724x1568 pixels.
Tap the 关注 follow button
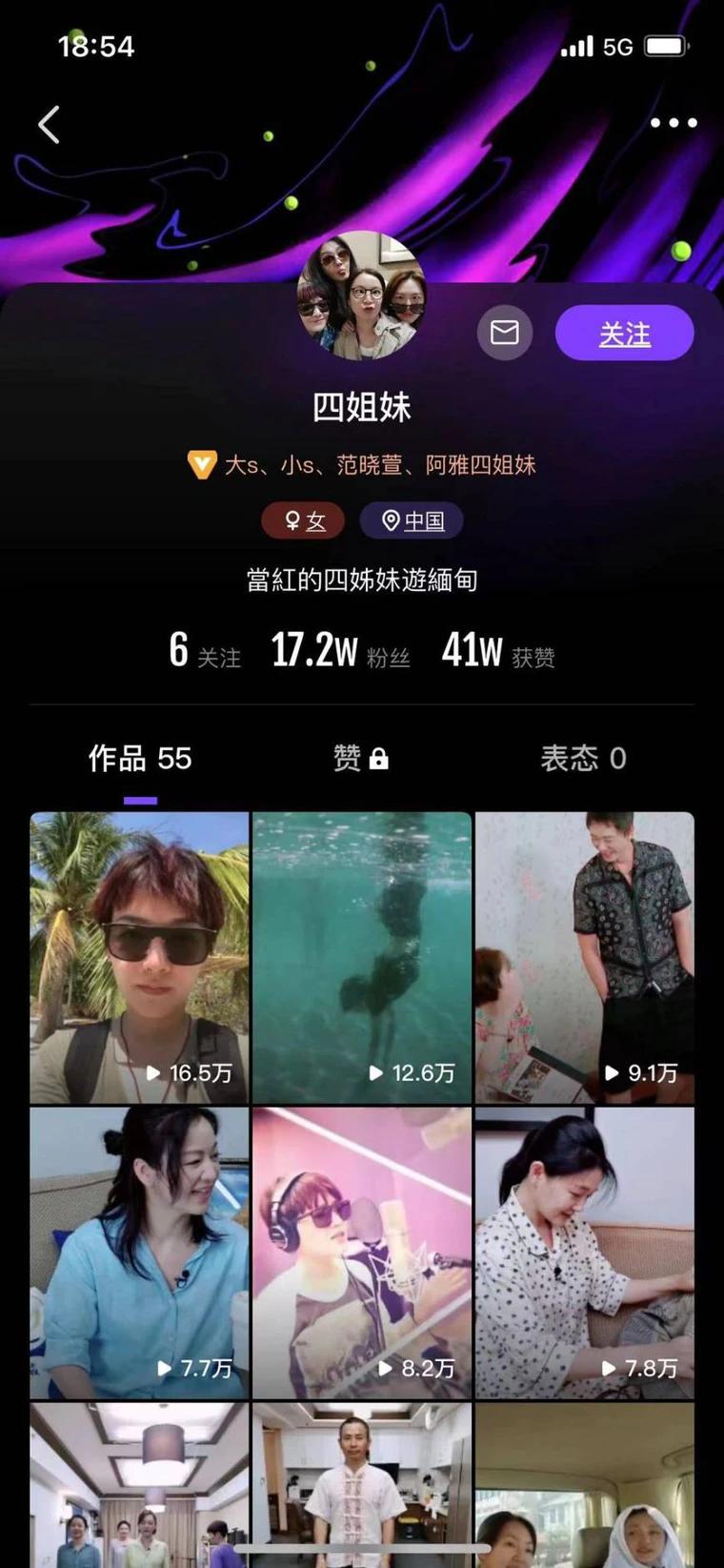(626, 332)
